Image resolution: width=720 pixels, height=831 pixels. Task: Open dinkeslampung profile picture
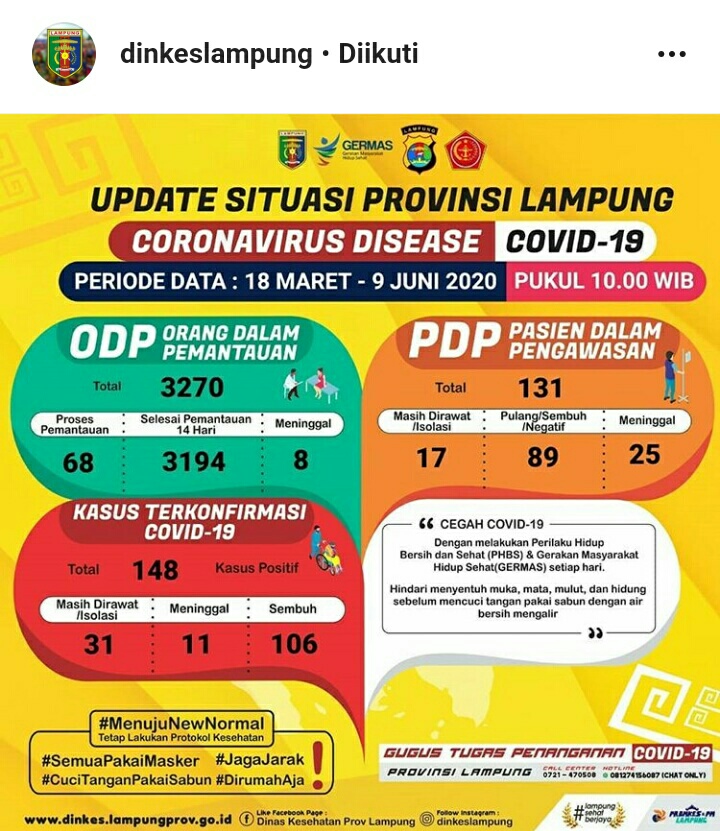[x=64, y=54]
